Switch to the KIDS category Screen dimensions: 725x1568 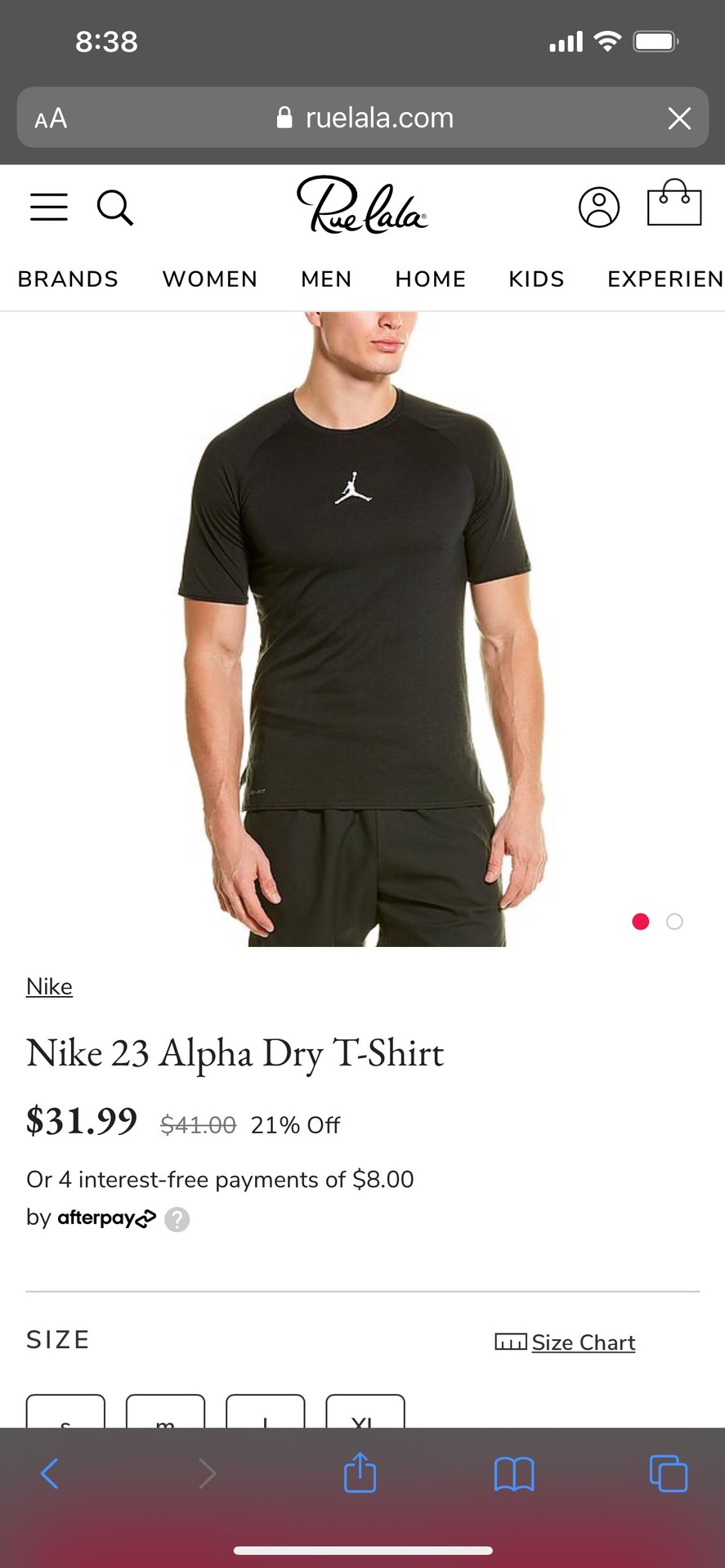coord(536,279)
